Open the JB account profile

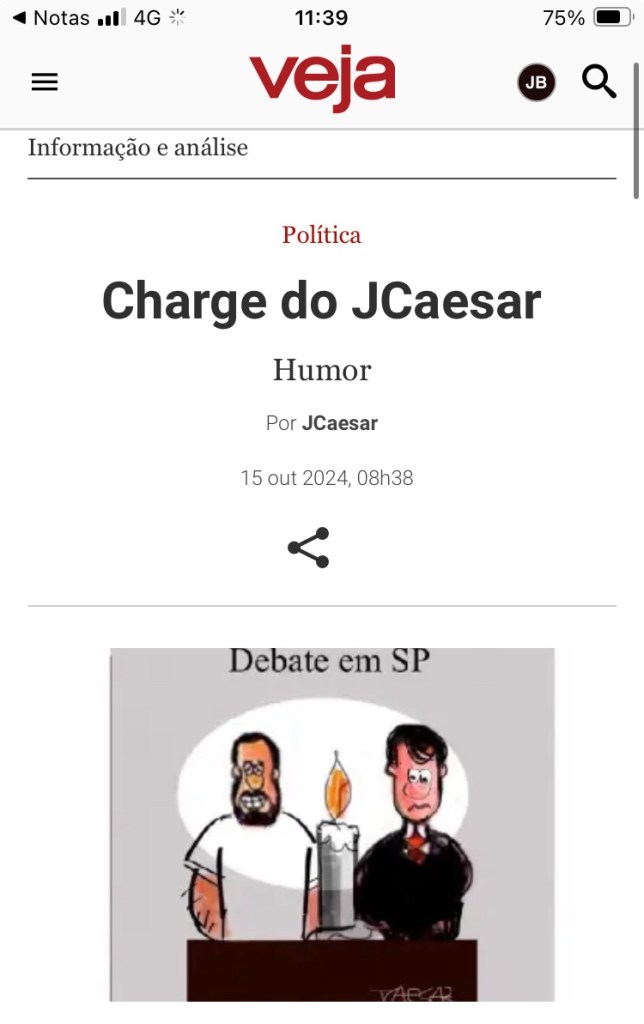point(536,83)
